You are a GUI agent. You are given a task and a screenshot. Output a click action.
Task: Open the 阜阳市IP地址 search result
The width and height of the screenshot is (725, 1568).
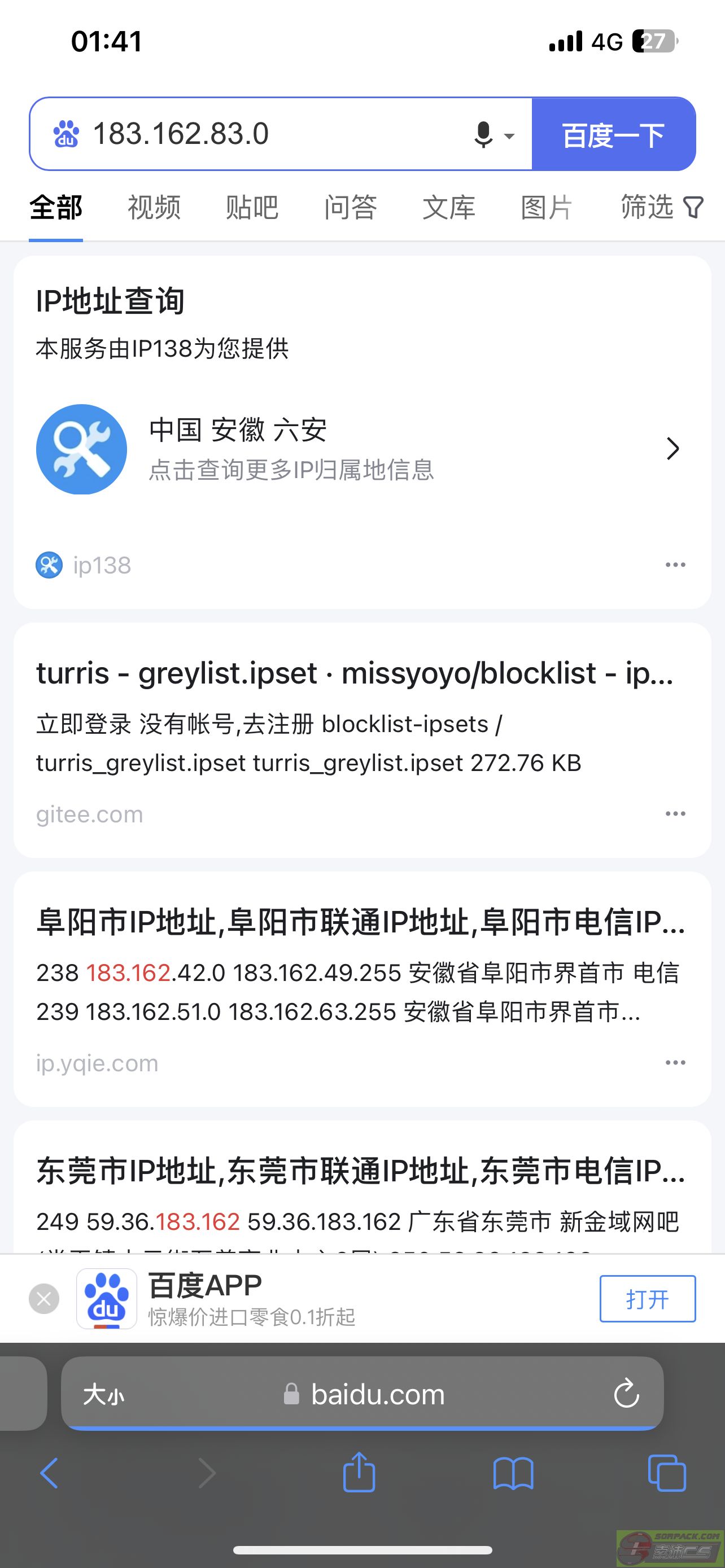[361, 922]
